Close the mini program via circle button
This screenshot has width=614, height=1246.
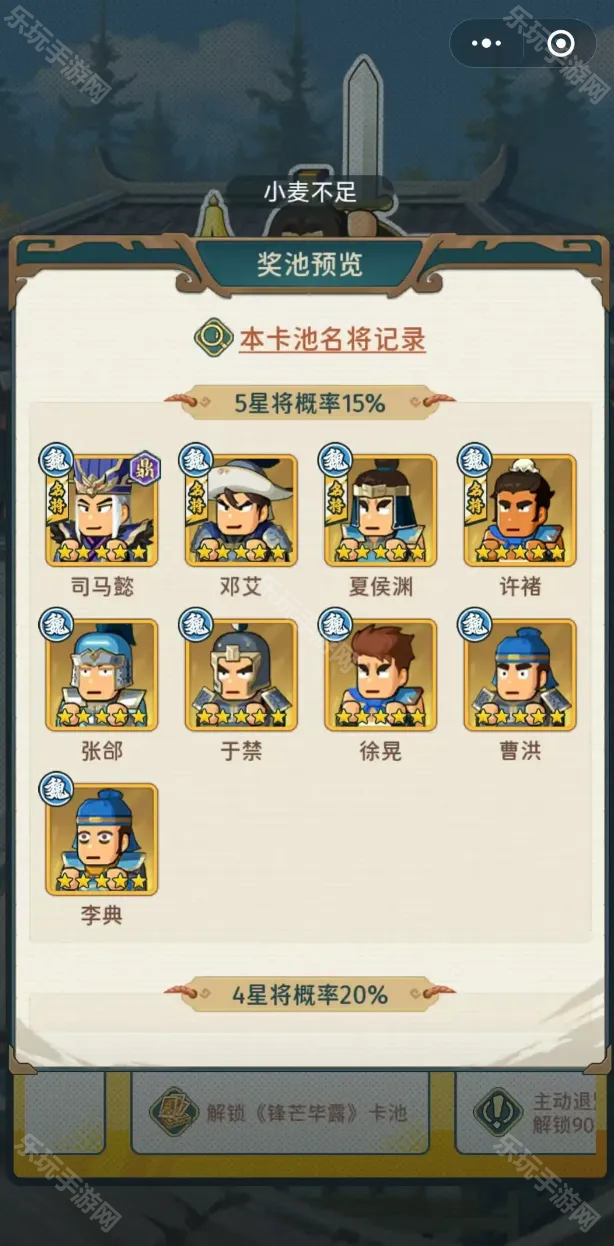pyautogui.click(x=561, y=43)
